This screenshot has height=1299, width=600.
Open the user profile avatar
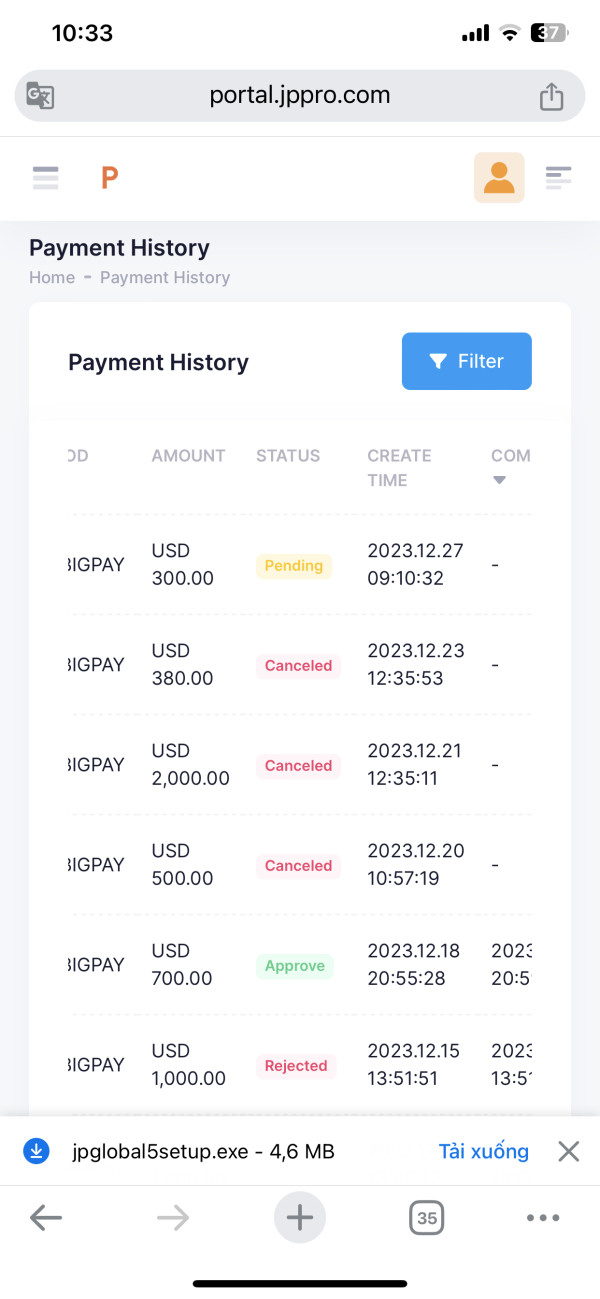click(x=499, y=178)
